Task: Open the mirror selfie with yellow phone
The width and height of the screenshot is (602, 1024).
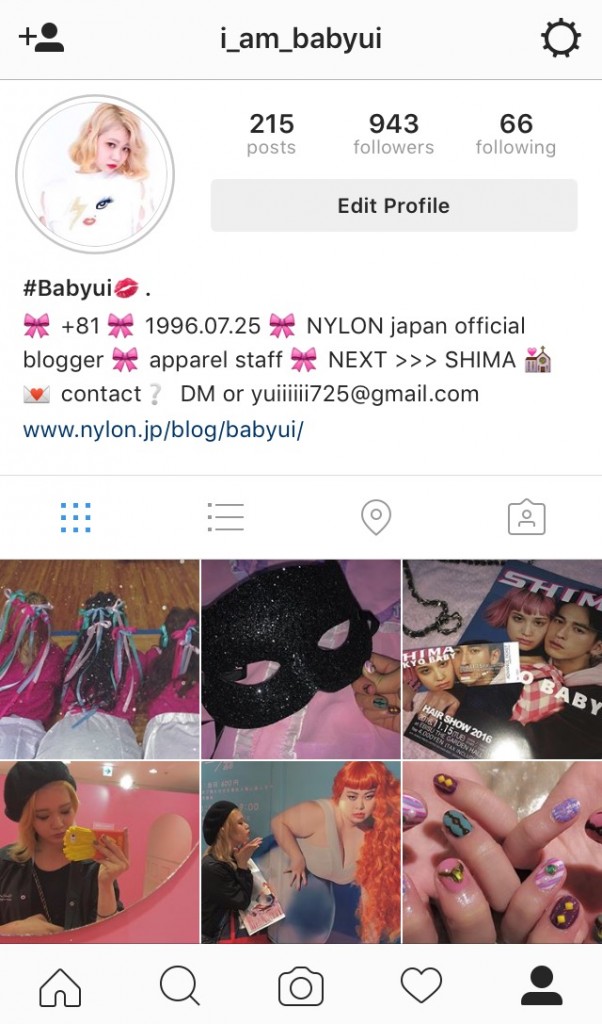Action: pyautogui.click(x=99, y=852)
